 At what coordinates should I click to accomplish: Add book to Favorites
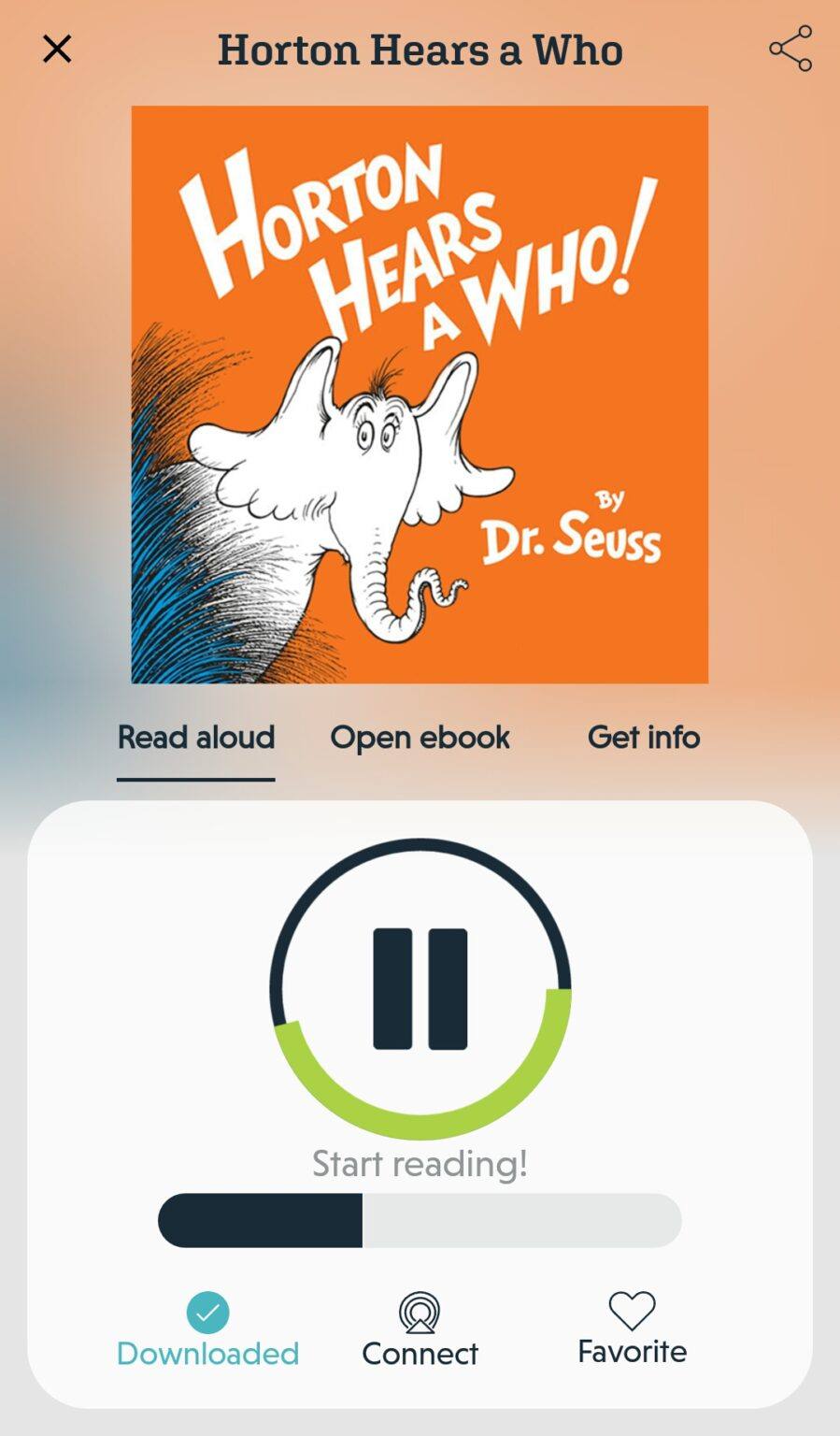[633, 1328]
